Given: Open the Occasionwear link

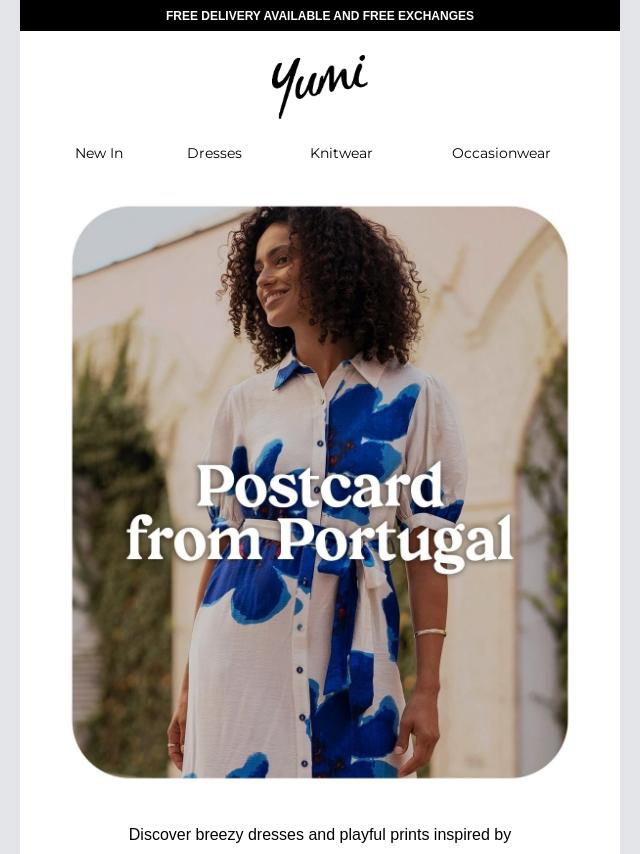Looking at the screenshot, I should pos(501,153).
